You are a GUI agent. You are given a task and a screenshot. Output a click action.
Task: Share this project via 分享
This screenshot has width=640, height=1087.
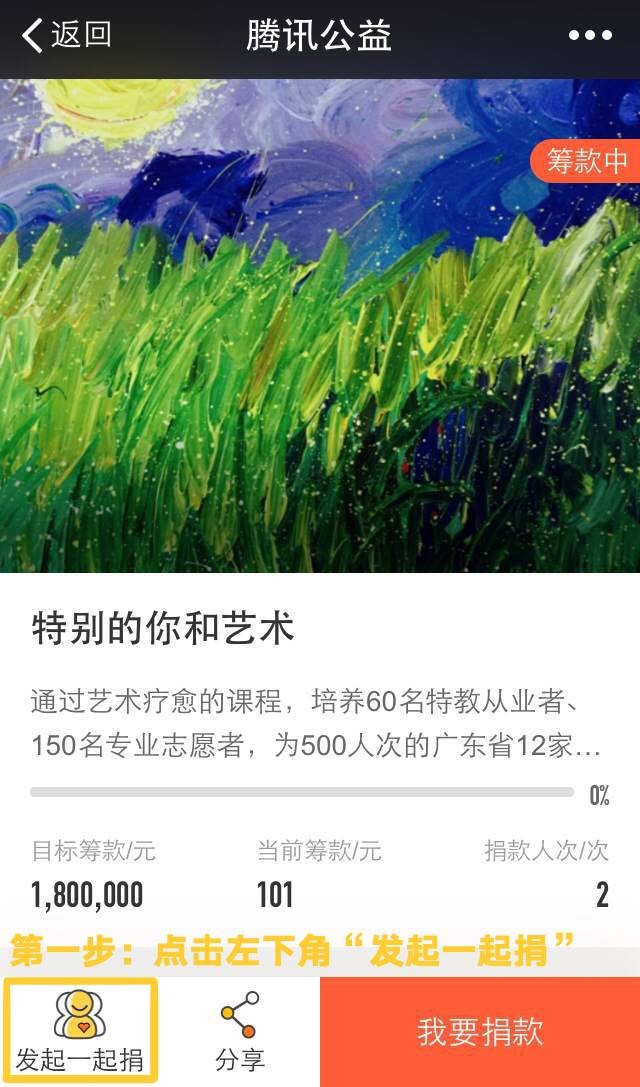point(240,1032)
